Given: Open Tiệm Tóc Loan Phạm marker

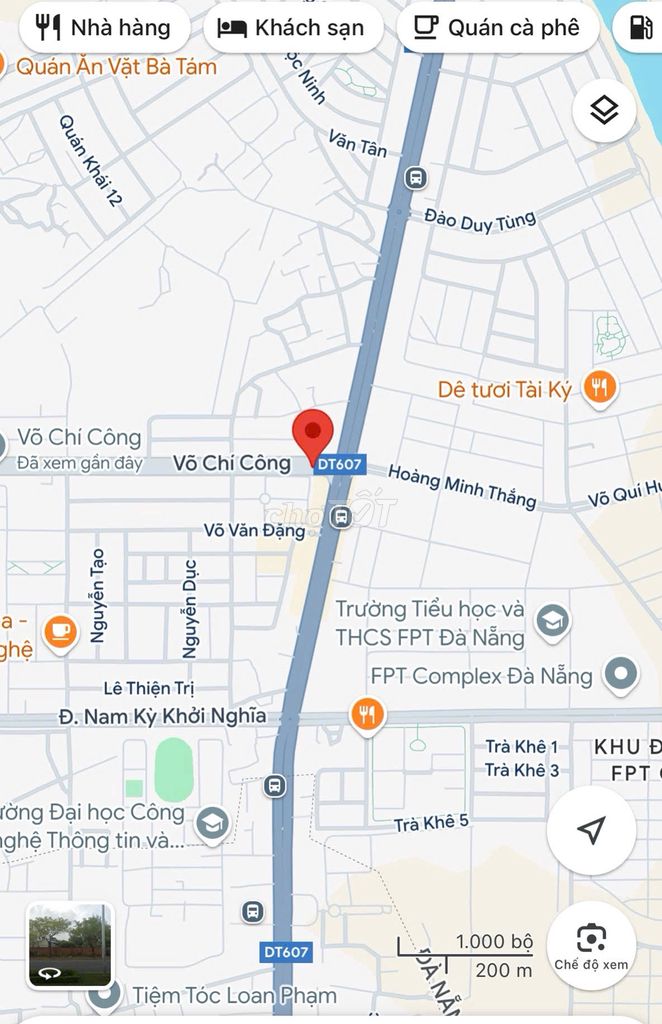Looking at the screenshot, I should click(x=102, y=995).
